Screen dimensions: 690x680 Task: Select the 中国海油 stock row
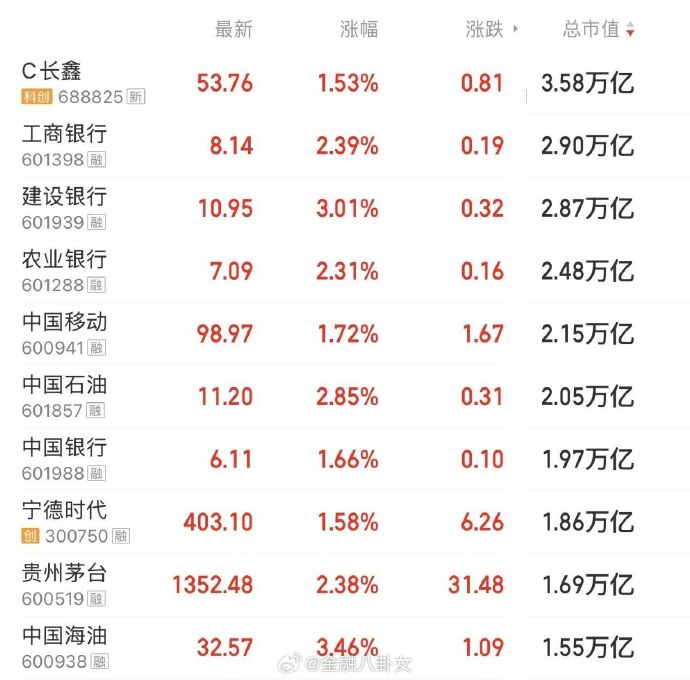pos(345,648)
